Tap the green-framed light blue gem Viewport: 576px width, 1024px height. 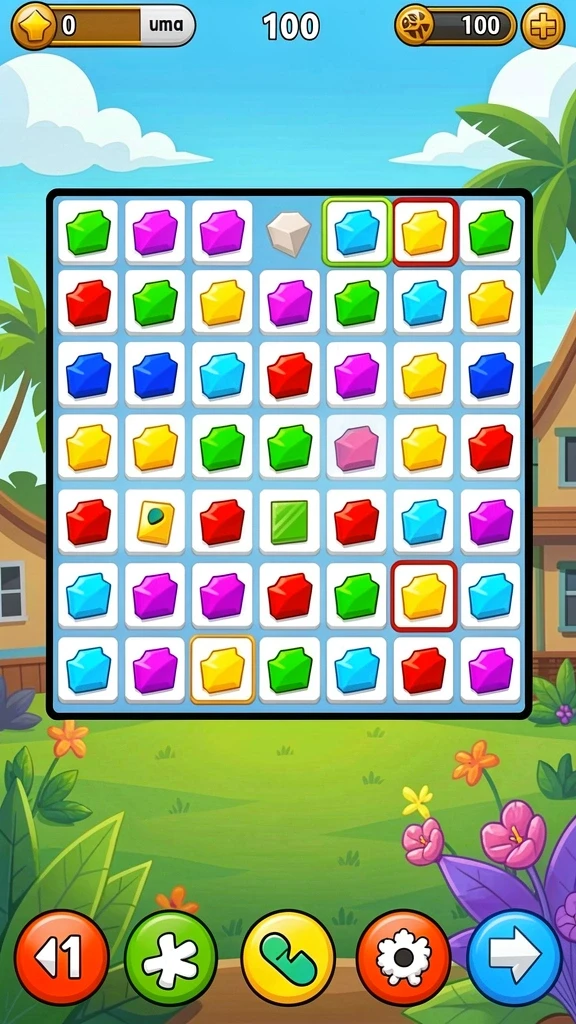coord(357,232)
